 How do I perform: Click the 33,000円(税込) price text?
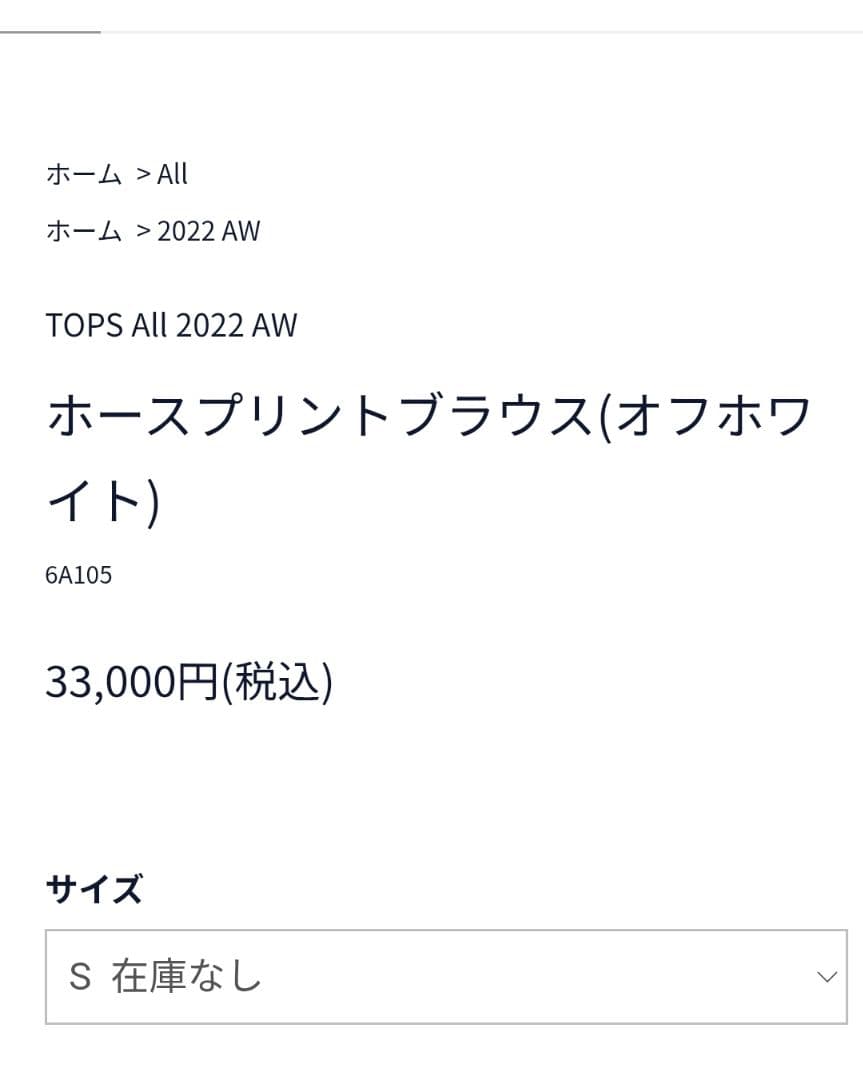point(190,682)
